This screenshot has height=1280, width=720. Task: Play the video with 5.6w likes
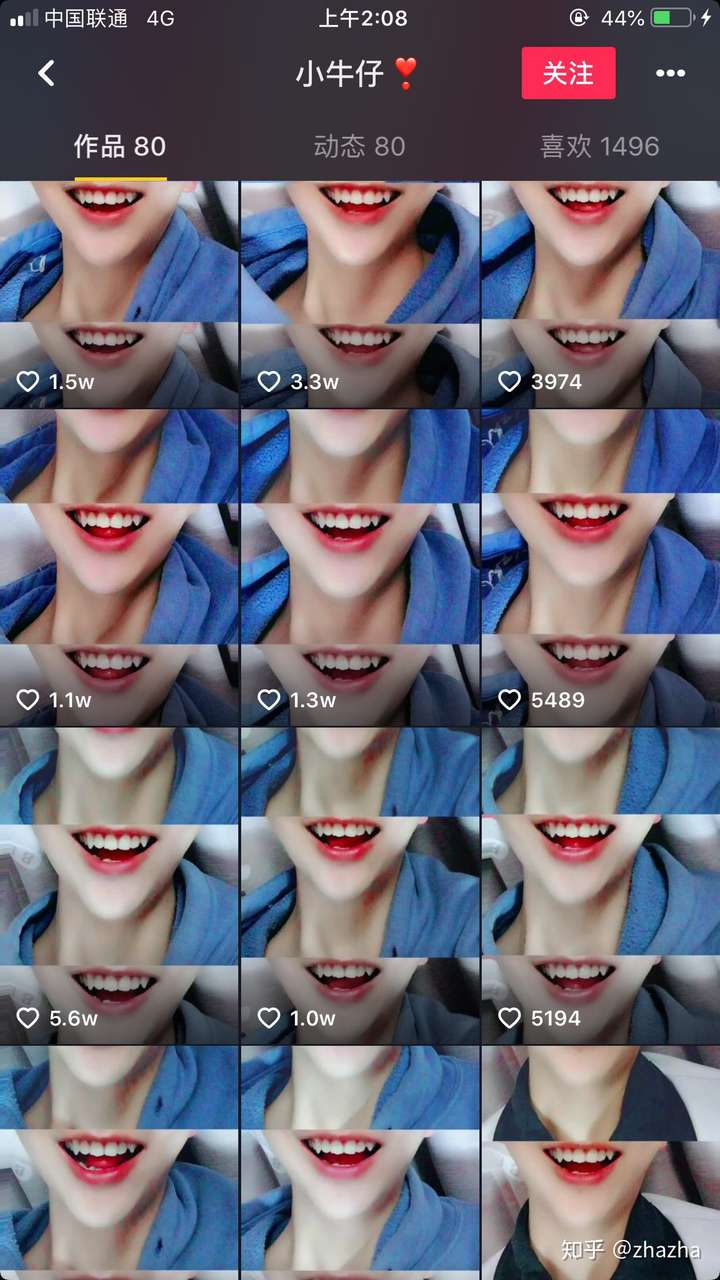point(119,886)
